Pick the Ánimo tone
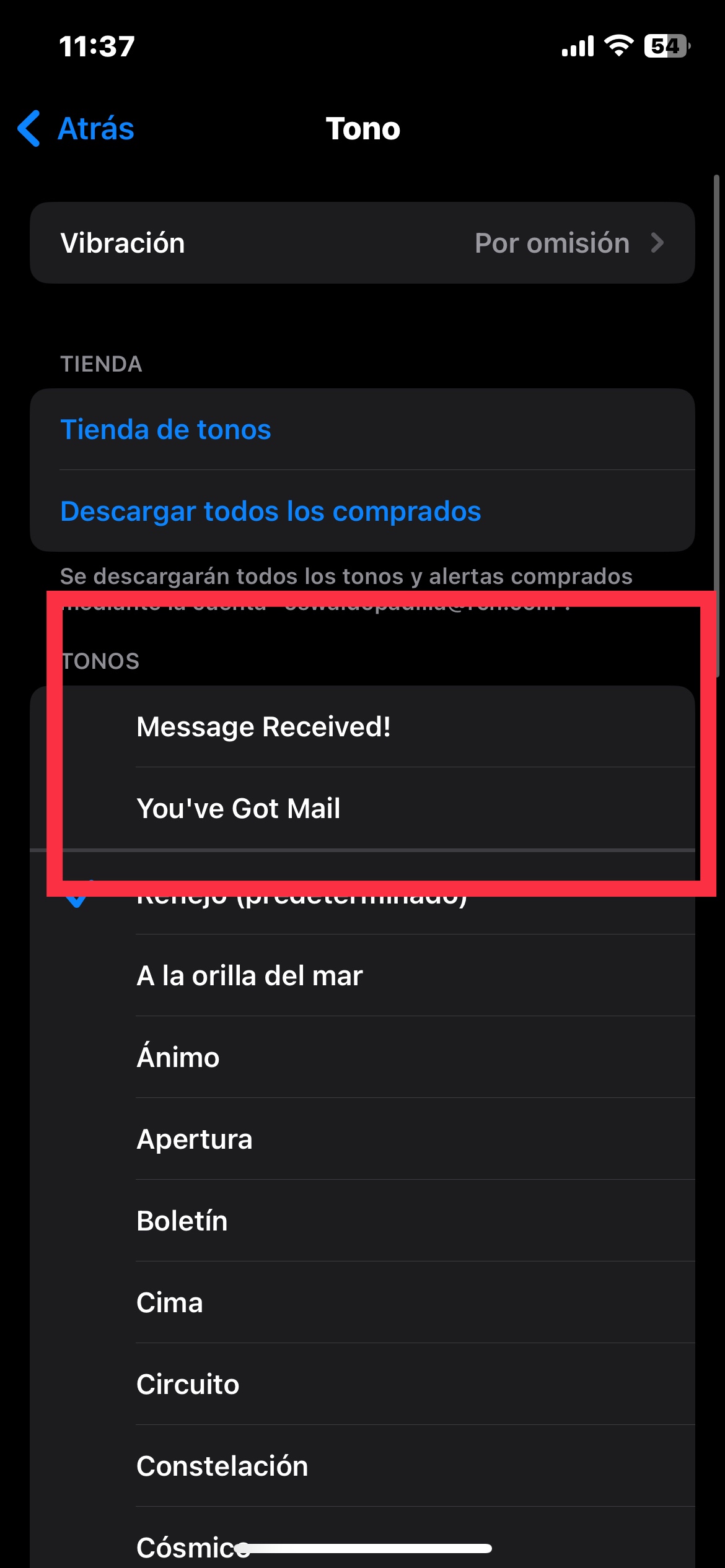Screen dimensions: 725x1568 click(x=362, y=1057)
